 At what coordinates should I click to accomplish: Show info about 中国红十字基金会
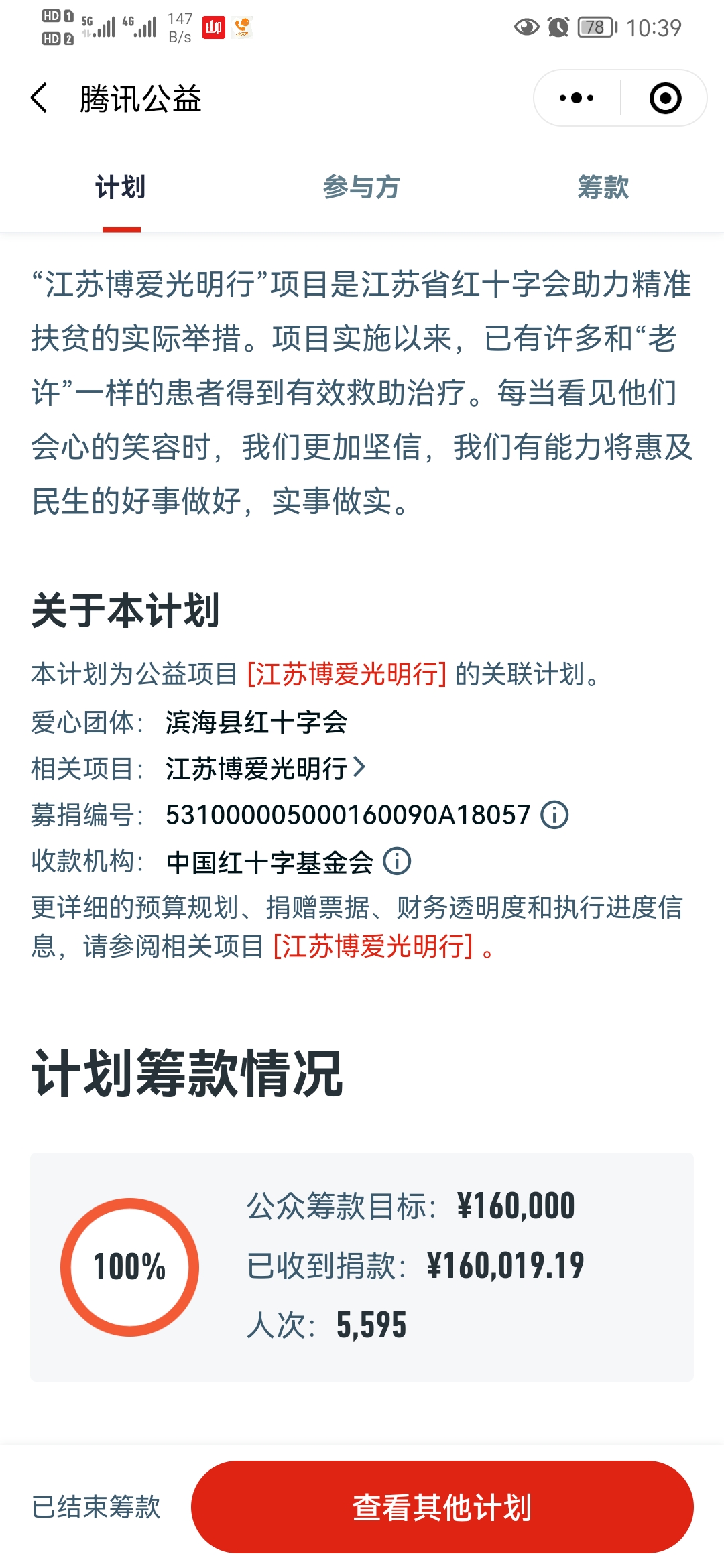pos(397,862)
